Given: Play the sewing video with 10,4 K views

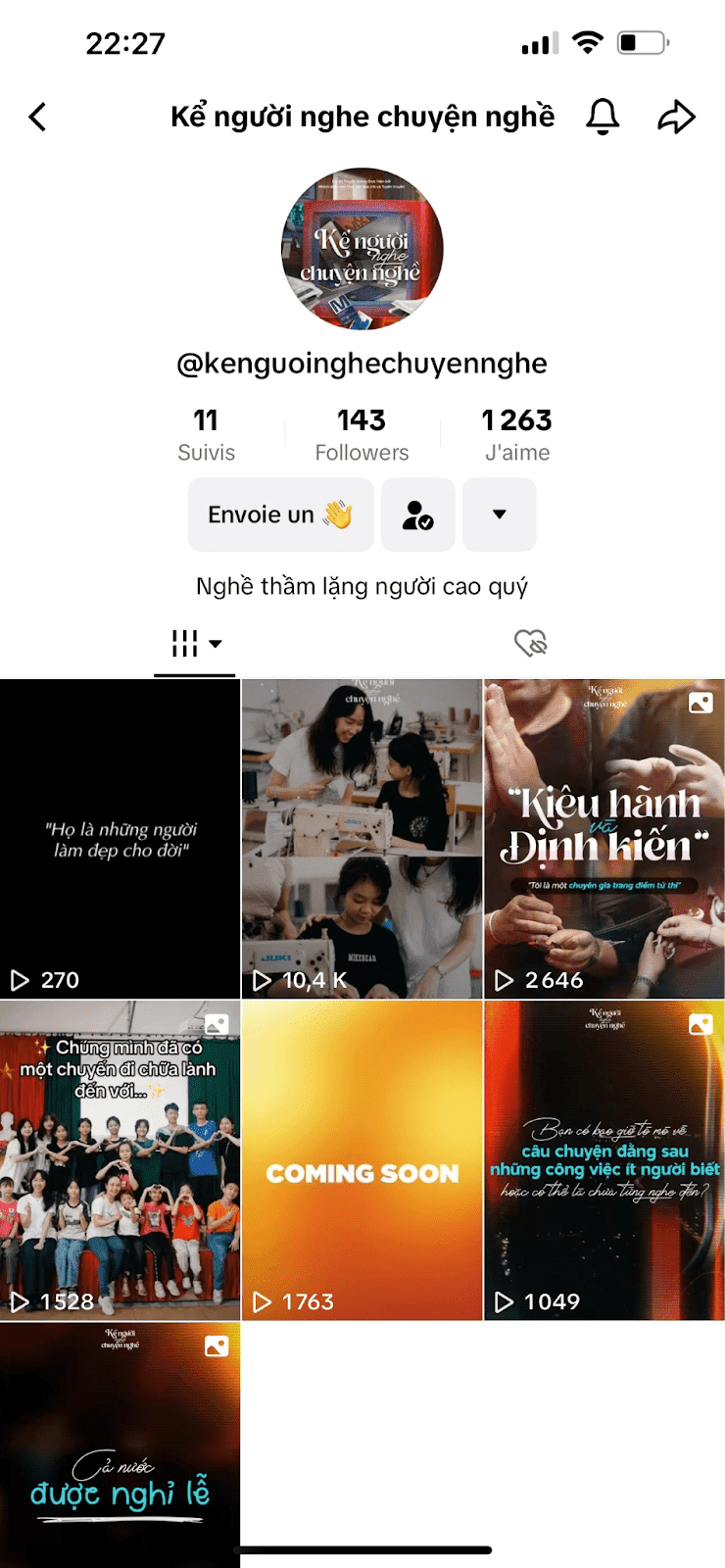Looking at the screenshot, I should (x=362, y=838).
